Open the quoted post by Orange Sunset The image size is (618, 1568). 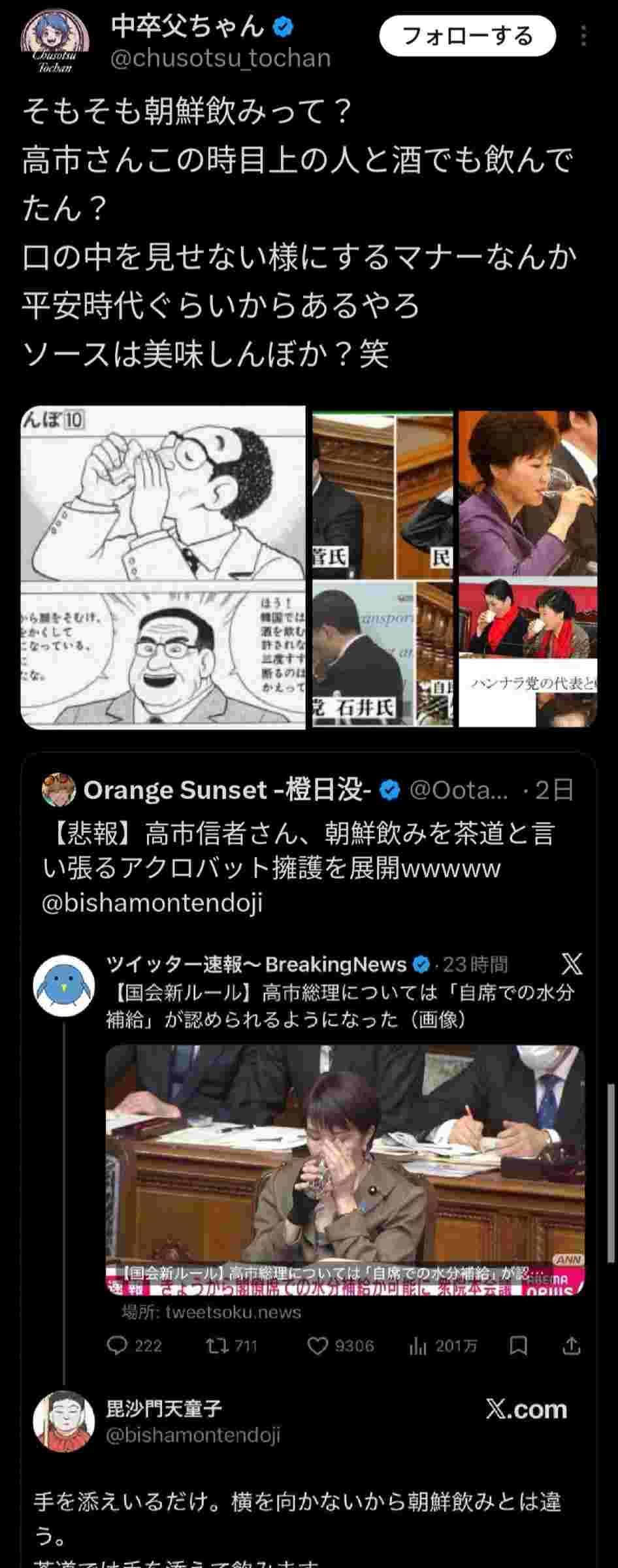pos(307,849)
